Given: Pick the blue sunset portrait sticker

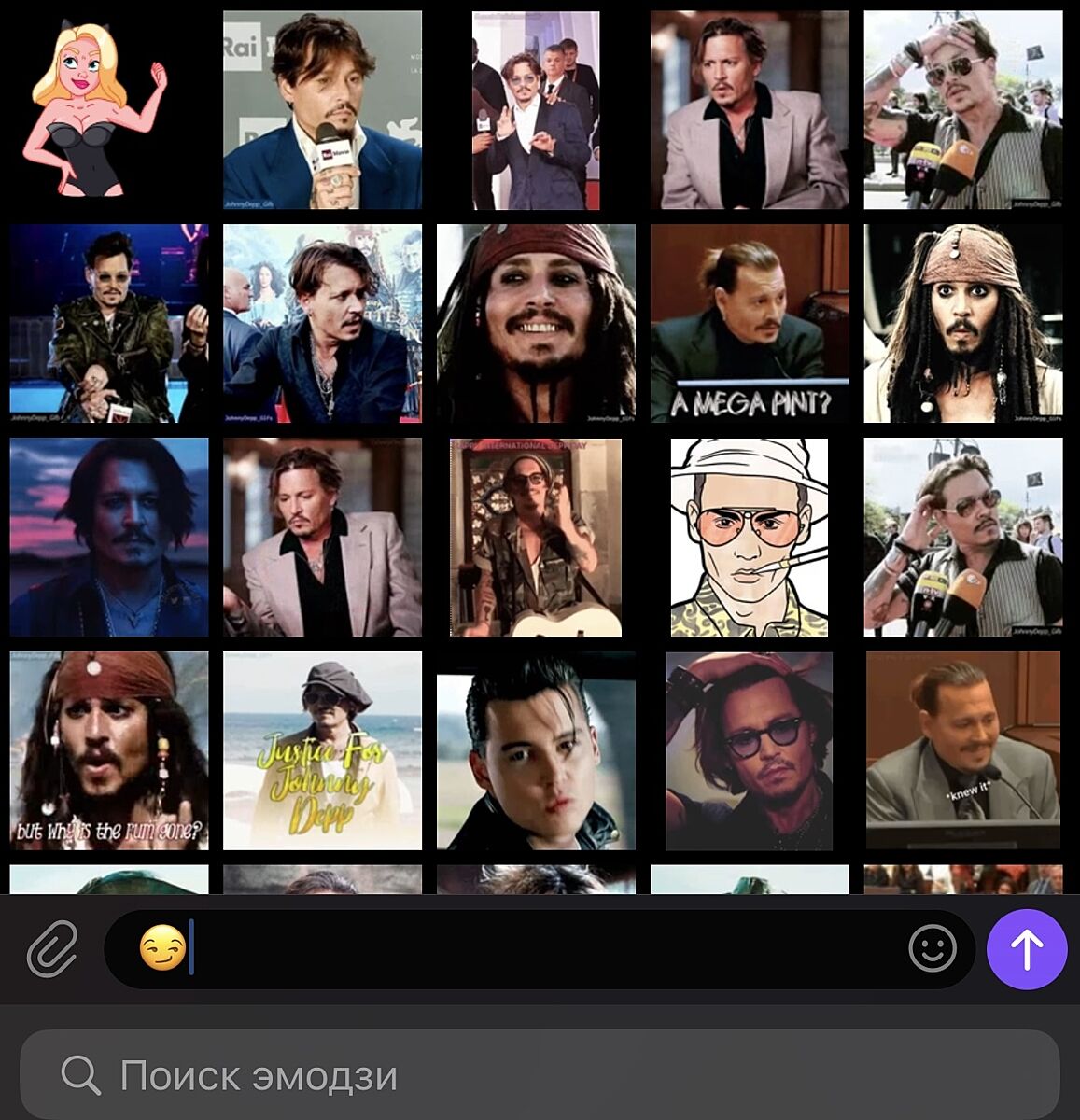Looking at the screenshot, I should tap(109, 538).
